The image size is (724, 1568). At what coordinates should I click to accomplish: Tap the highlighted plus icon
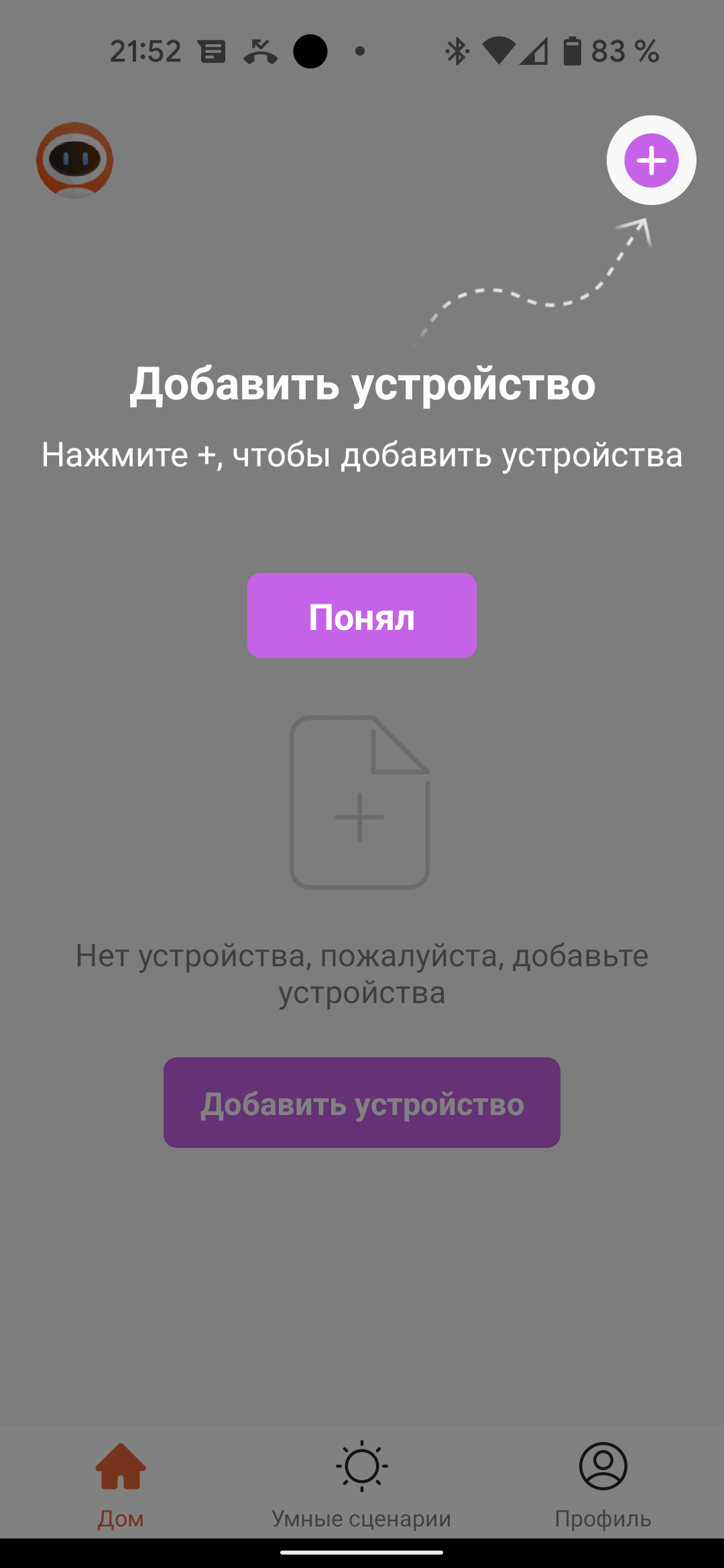click(651, 160)
